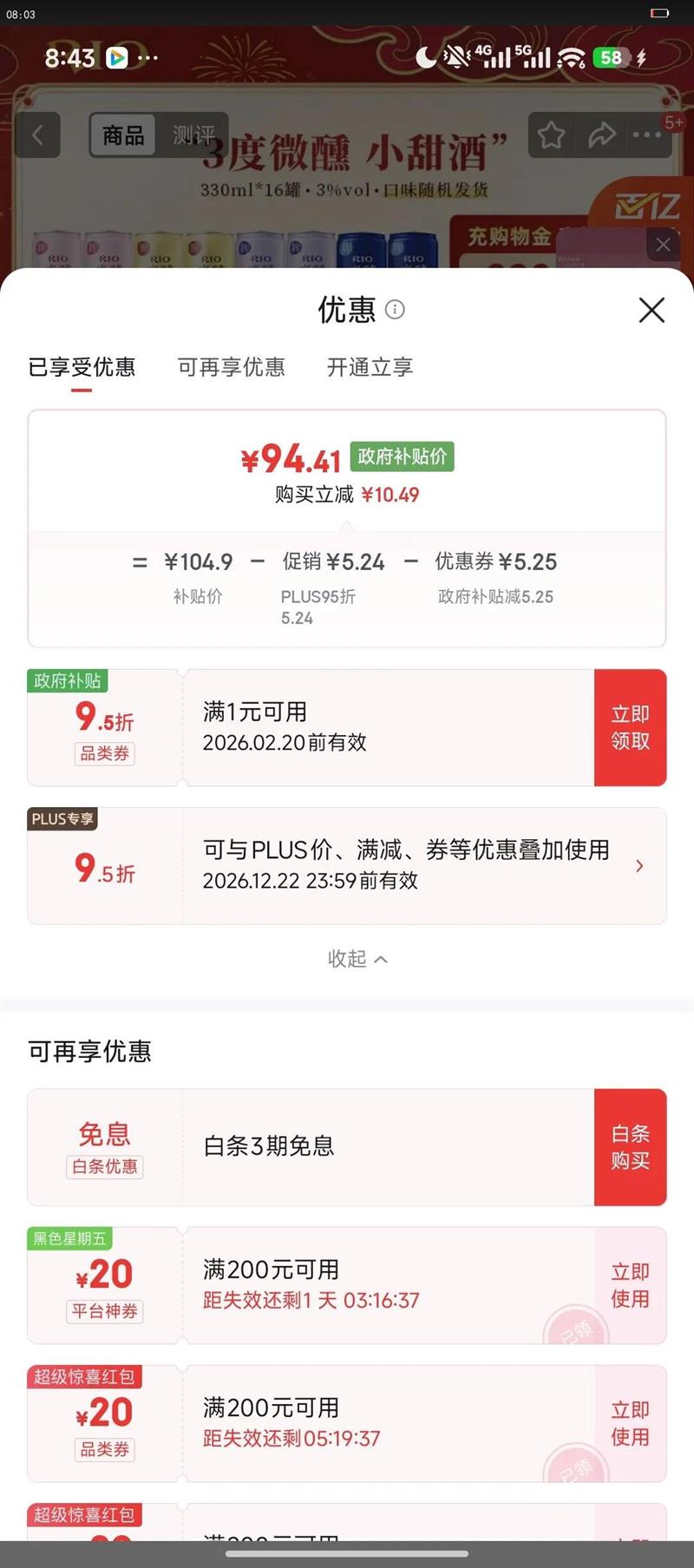Go back using the top-left arrow
This screenshot has width=694, height=1568.
click(37, 135)
